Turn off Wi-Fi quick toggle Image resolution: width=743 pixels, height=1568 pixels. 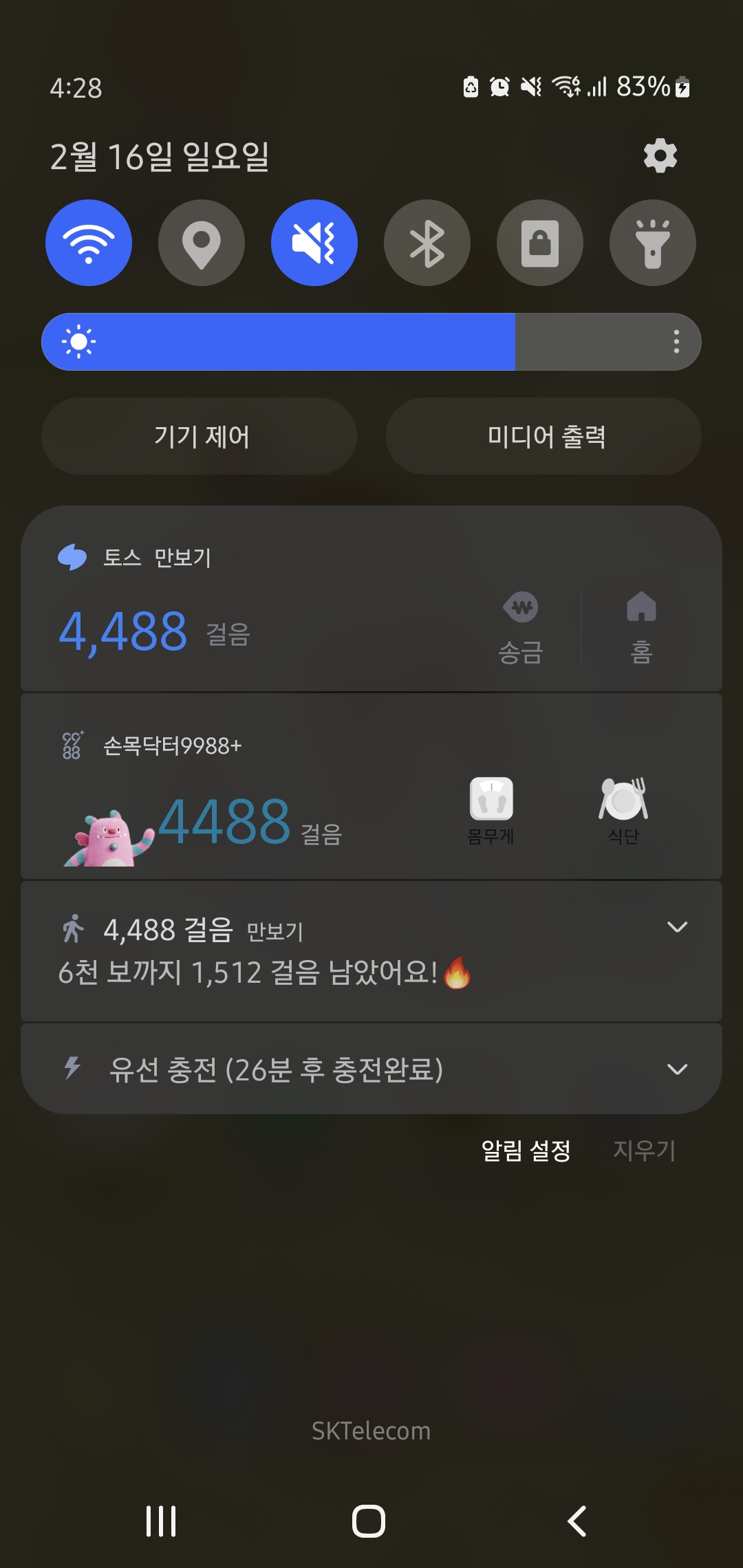[89, 243]
